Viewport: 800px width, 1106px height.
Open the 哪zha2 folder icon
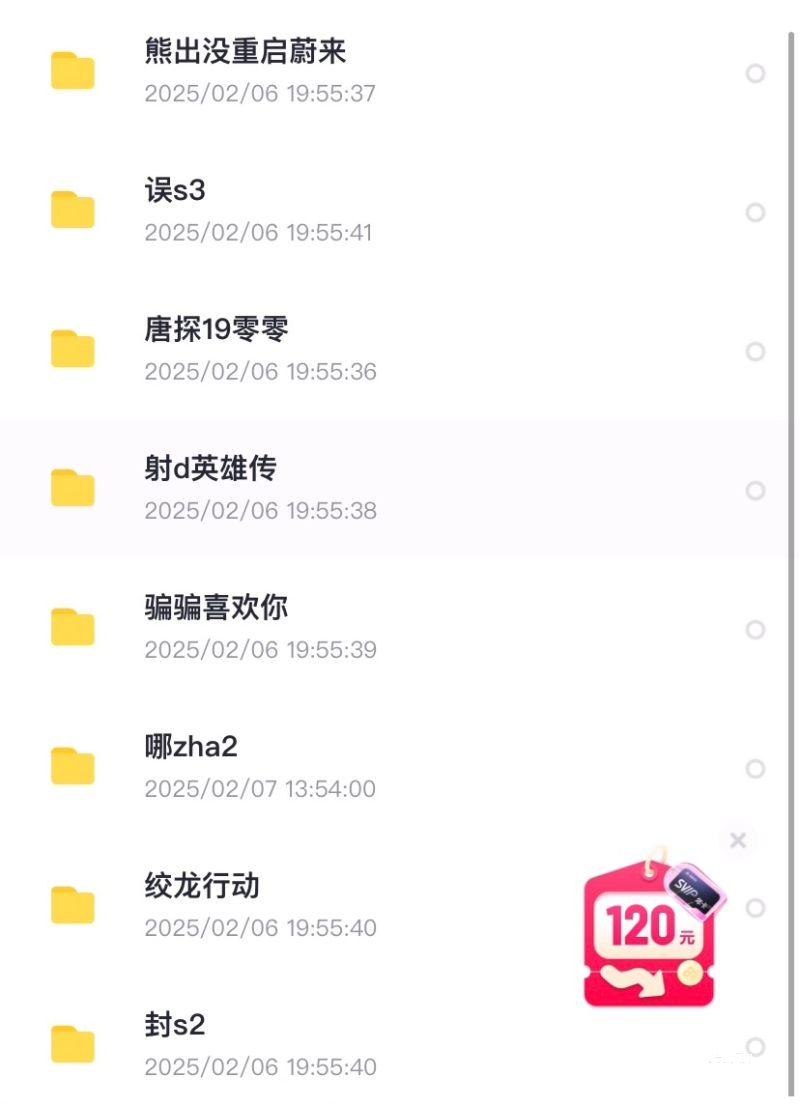tap(72, 766)
